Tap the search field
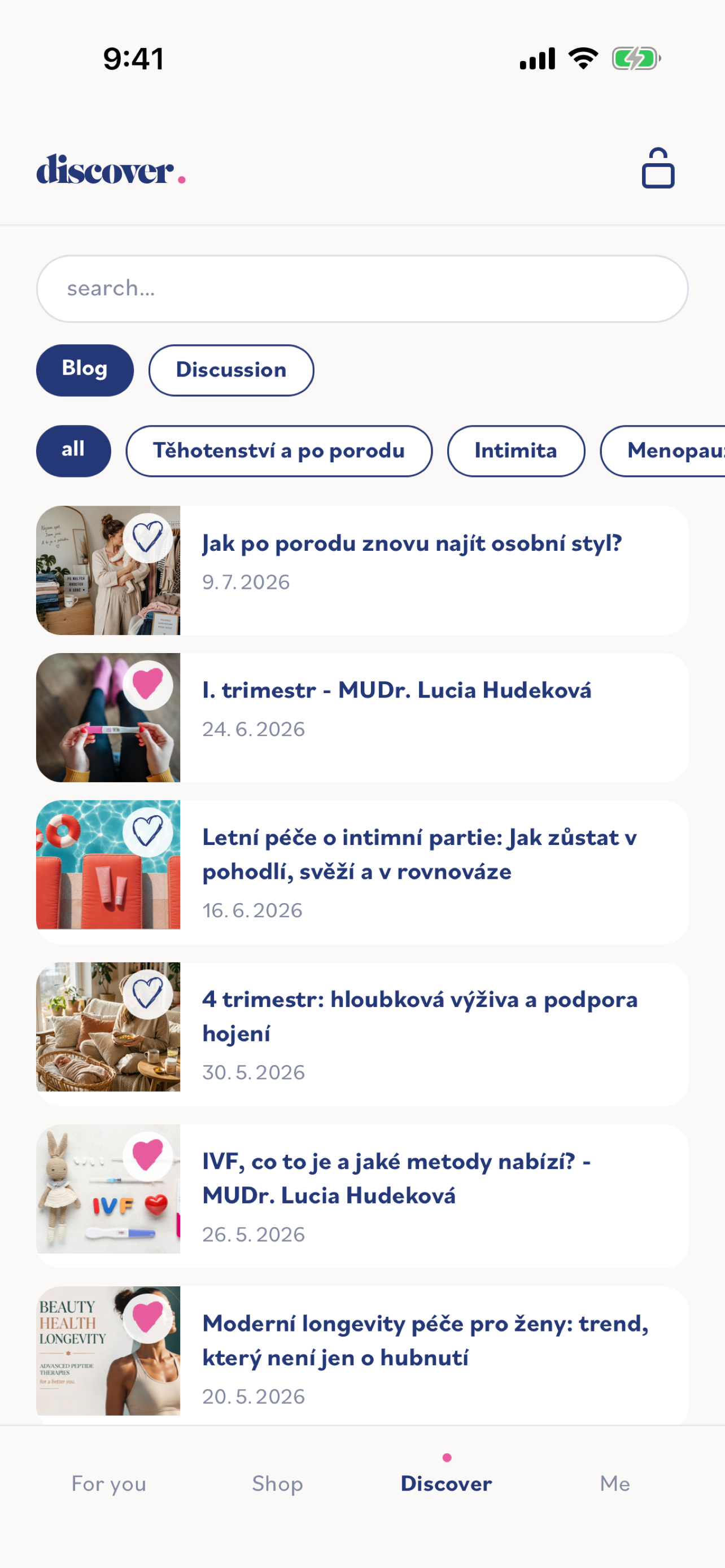This screenshot has height=1568, width=725. [x=362, y=288]
